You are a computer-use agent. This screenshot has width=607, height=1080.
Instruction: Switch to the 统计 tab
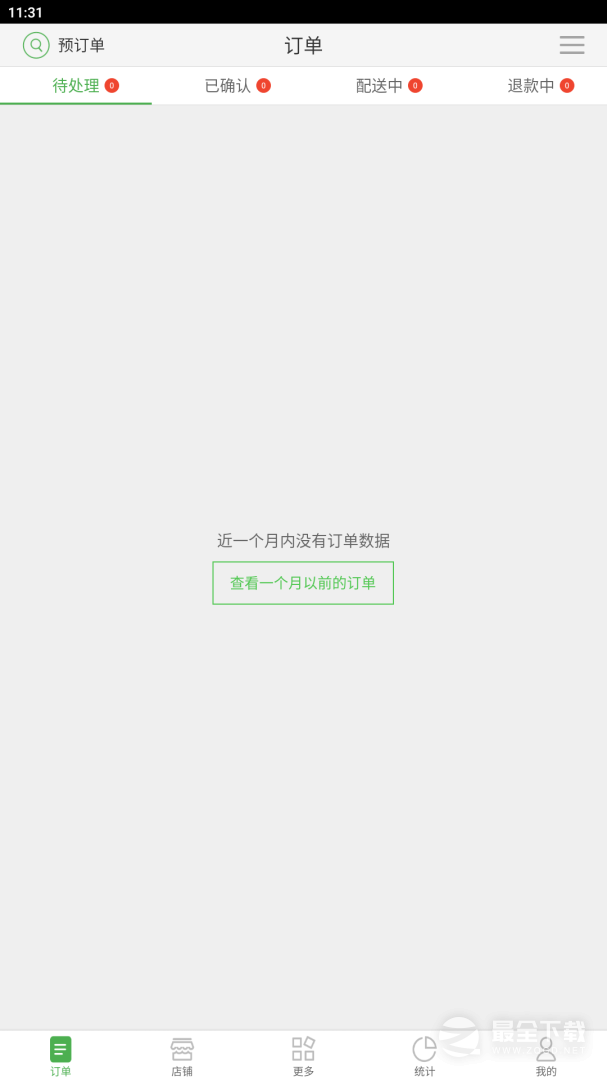(424, 1057)
